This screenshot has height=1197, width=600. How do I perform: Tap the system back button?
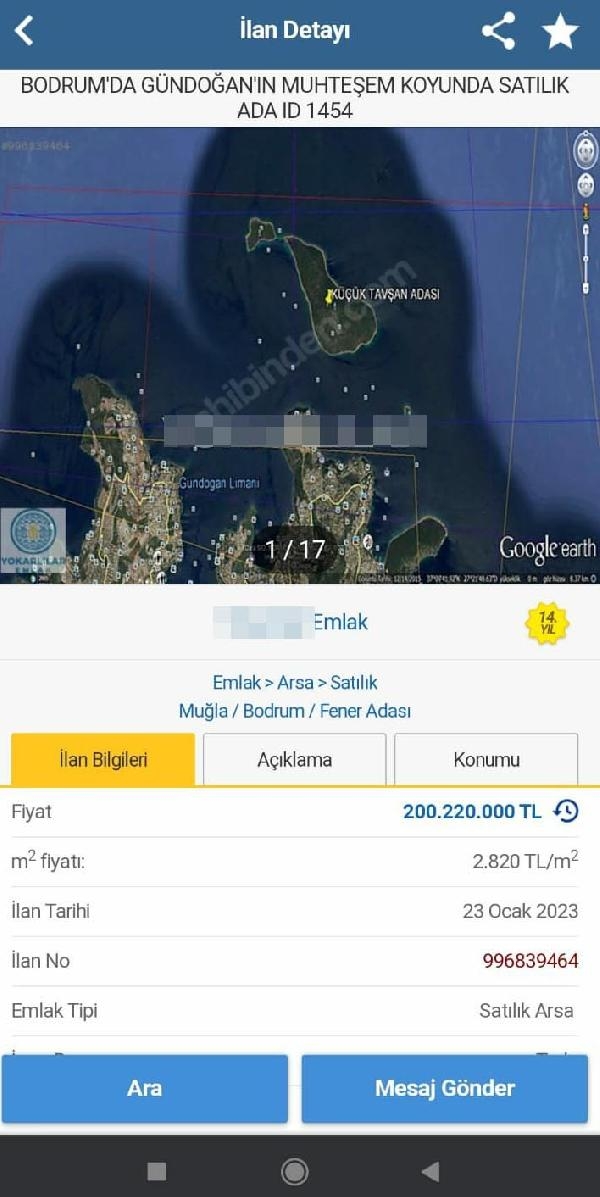(x=430, y=1171)
